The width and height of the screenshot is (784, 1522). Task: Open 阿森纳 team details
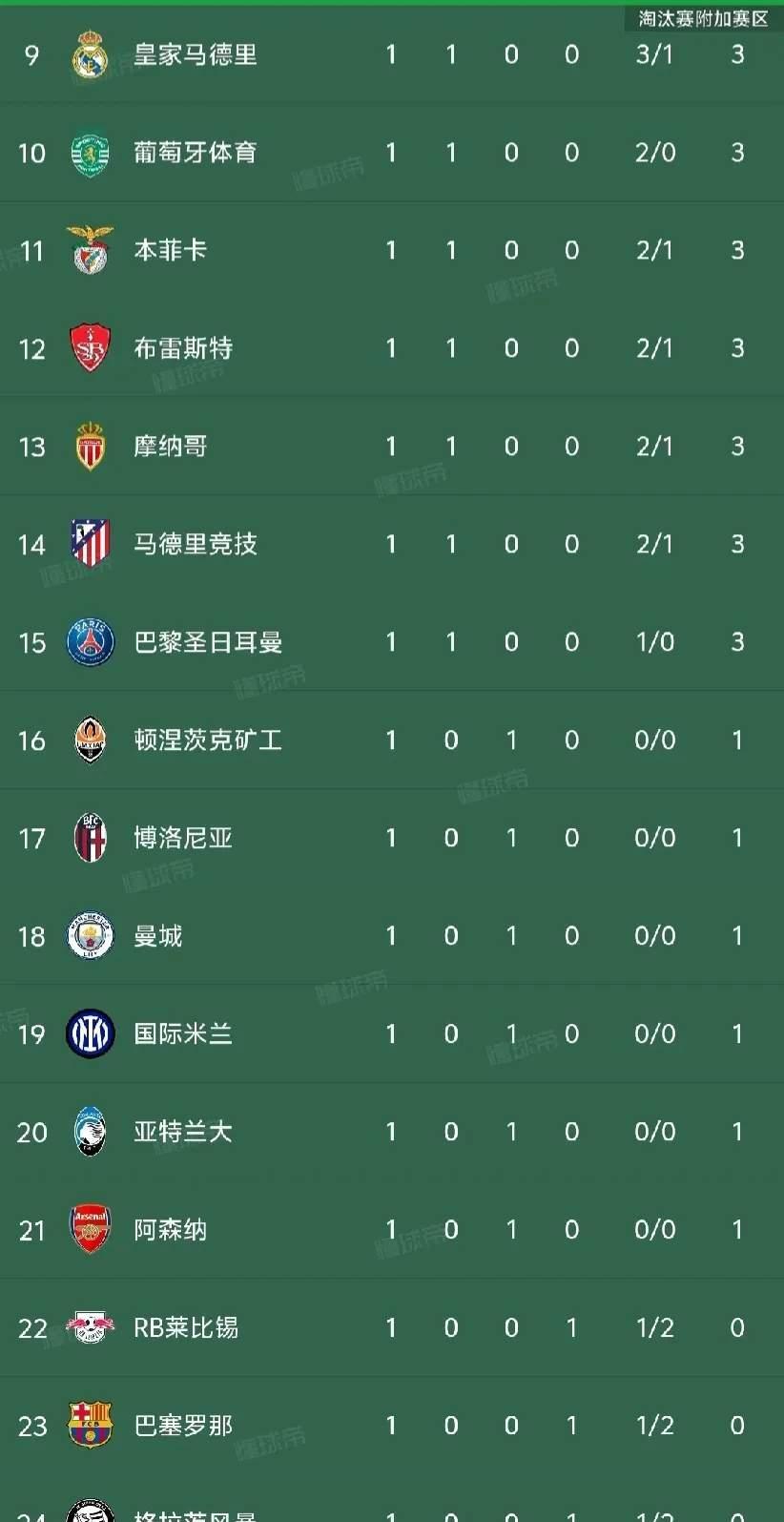pyautogui.click(x=171, y=1230)
